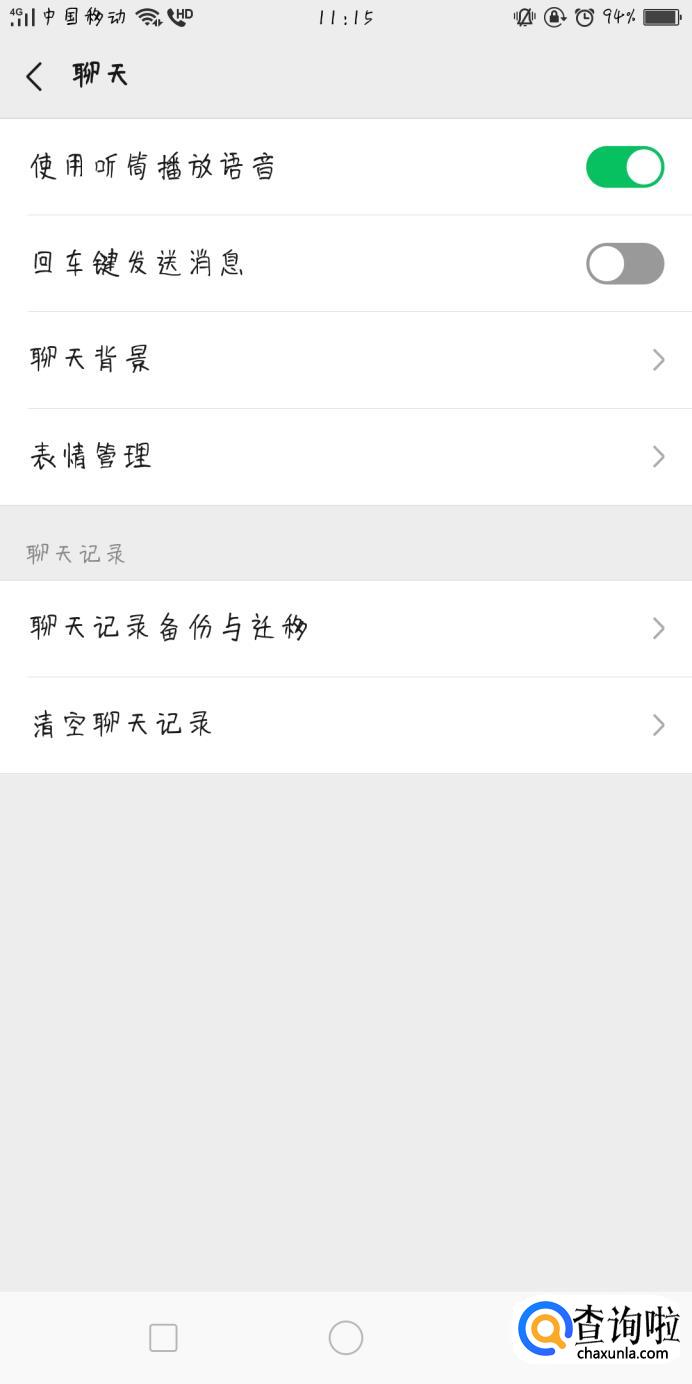Tap the system home circle button

click(345, 1337)
